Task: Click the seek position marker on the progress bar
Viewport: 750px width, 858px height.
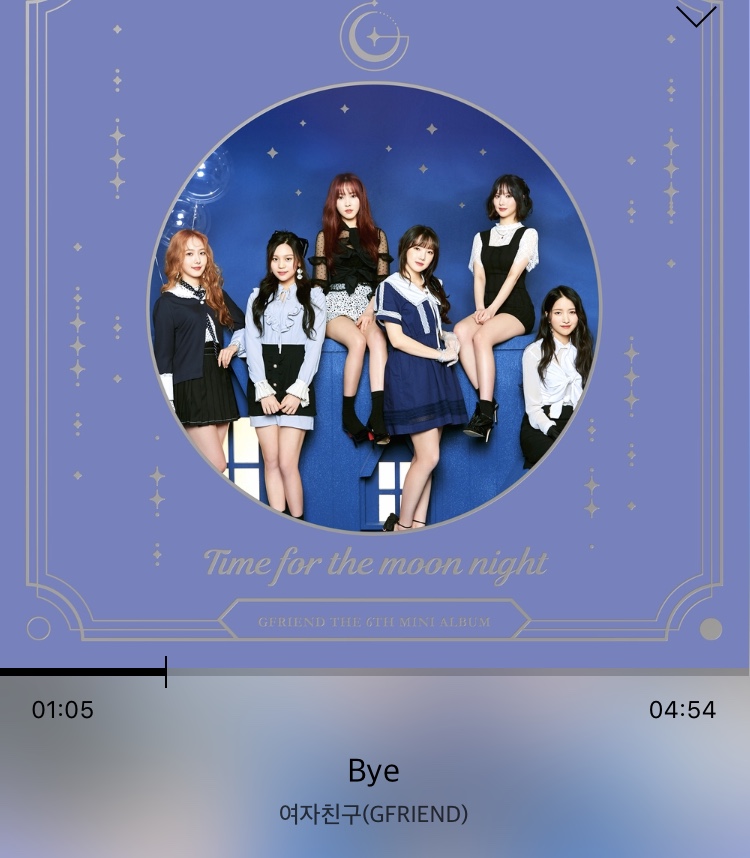Action: (166, 672)
